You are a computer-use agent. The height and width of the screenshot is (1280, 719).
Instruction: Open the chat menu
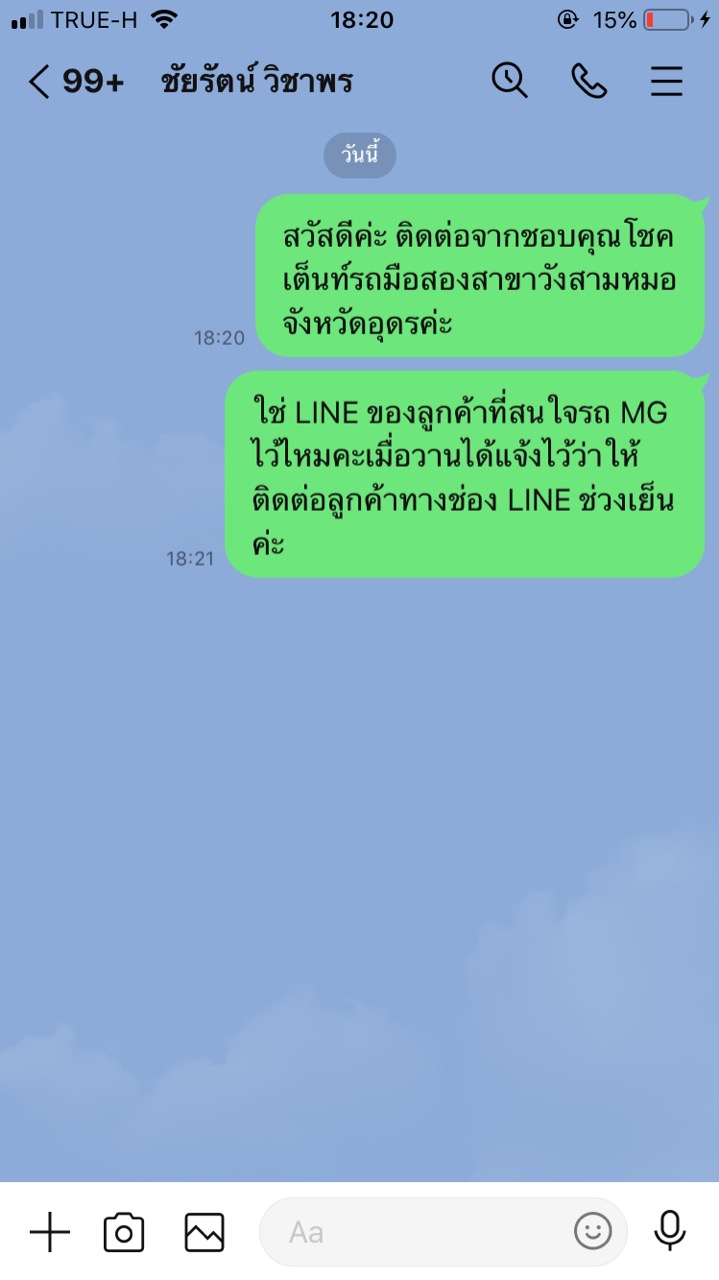click(667, 81)
